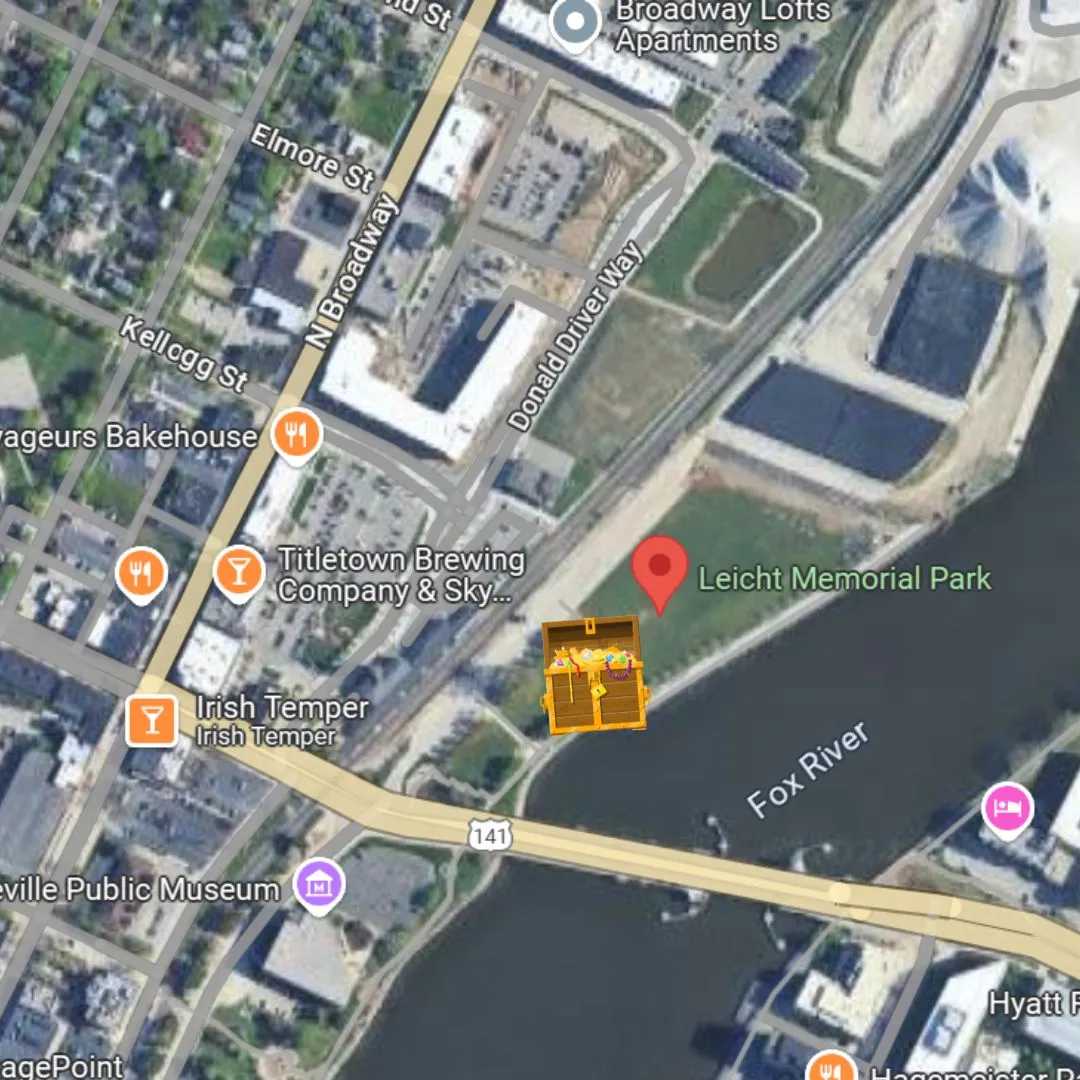1080x1080 pixels.
Task: Open the Irish Temper bar marker
Action: click(x=152, y=720)
